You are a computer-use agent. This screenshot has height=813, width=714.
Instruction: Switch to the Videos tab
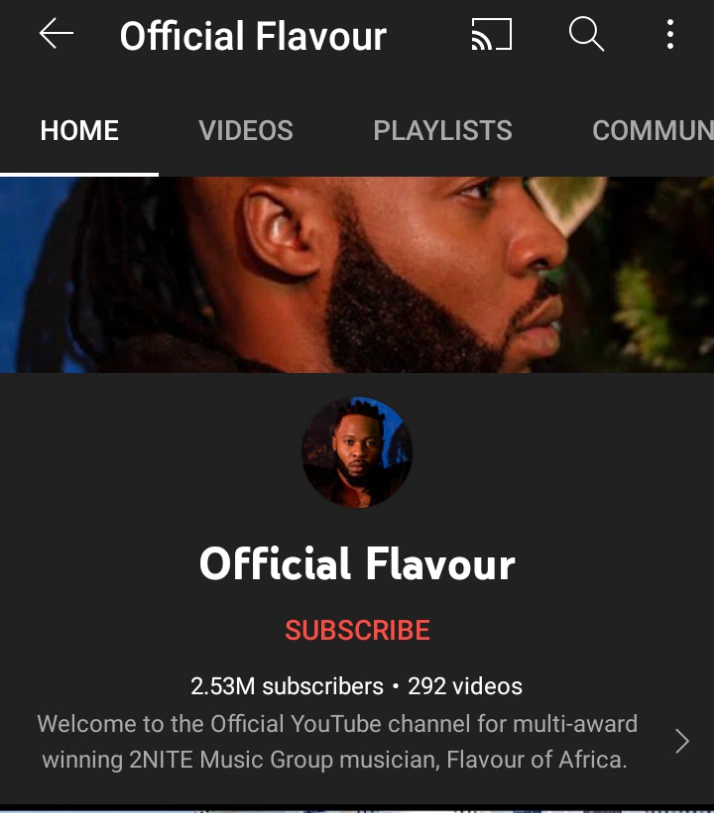coord(246,131)
